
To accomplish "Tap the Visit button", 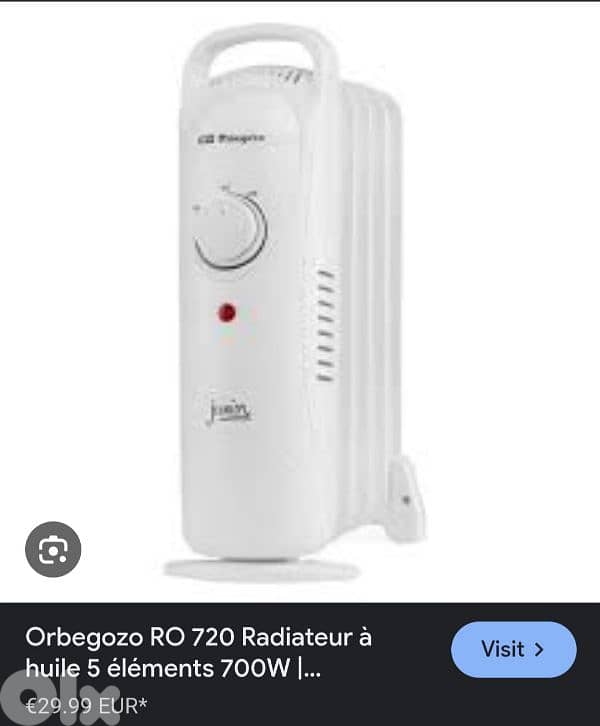I will click(513, 650).
